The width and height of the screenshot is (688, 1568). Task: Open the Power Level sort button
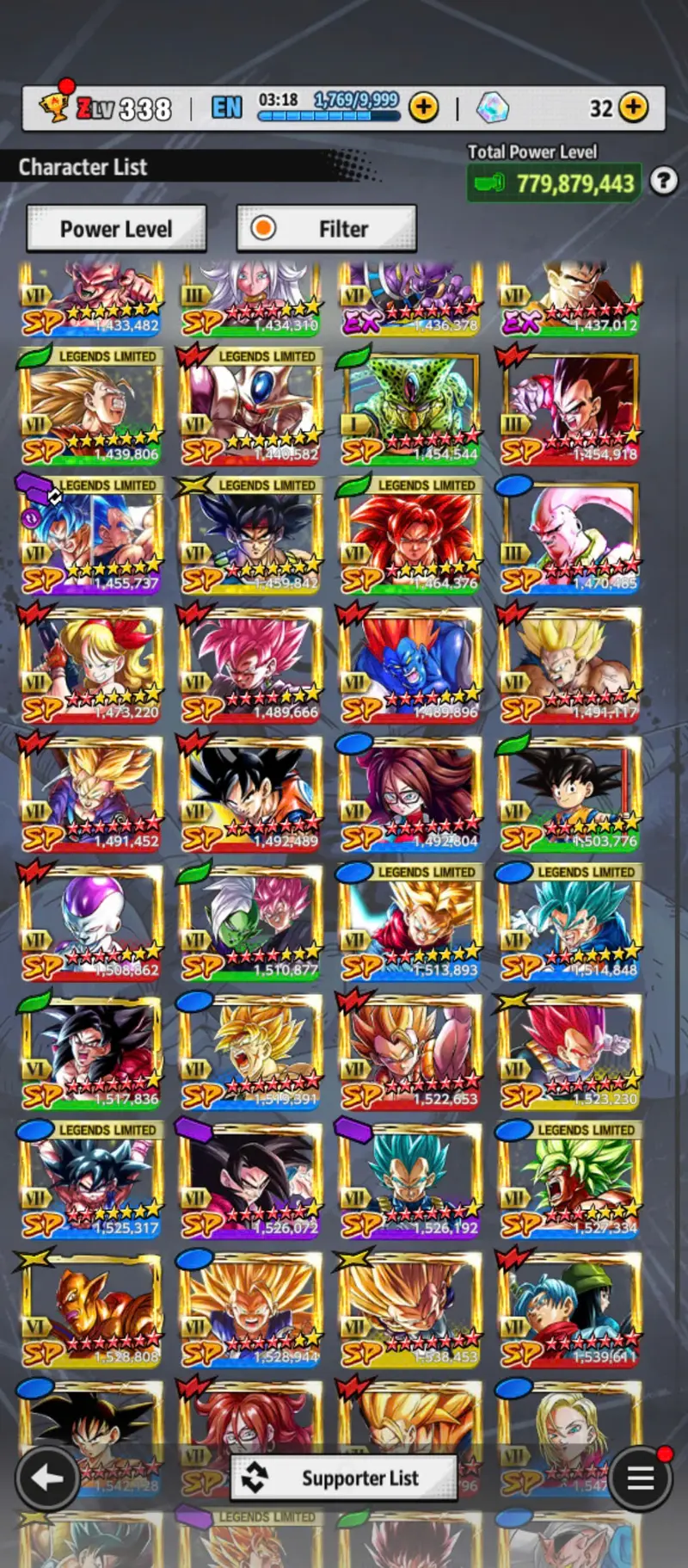[116, 229]
